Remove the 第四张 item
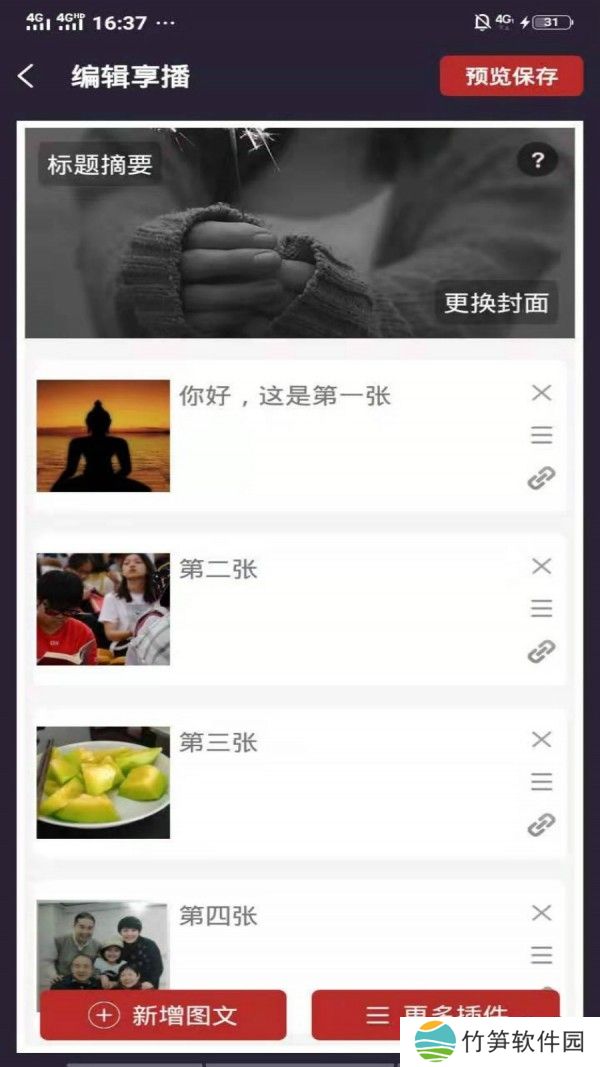This screenshot has width=600, height=1067. pyautogui.click(x=541, y=912)
